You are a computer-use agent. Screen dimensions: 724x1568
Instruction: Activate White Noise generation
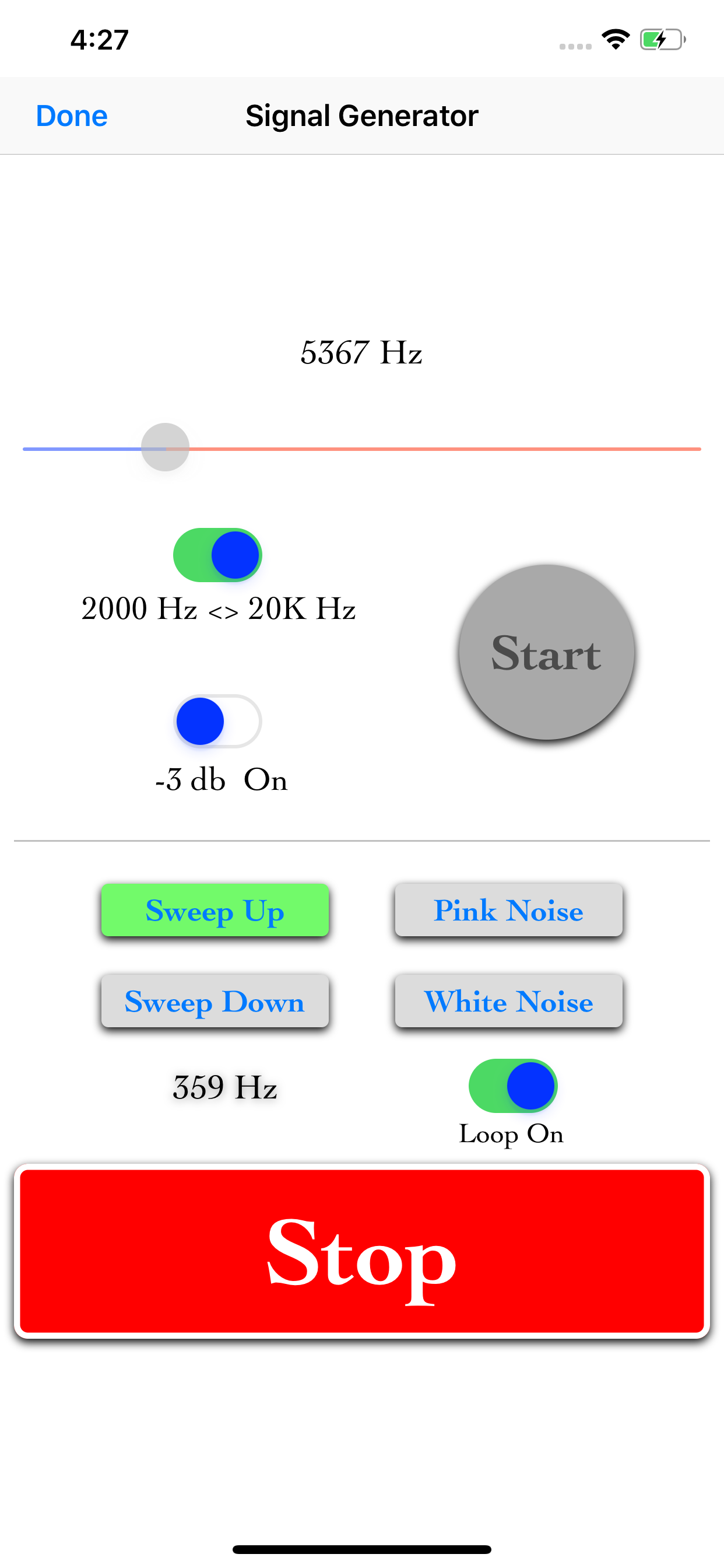(x=509, y=1002)
